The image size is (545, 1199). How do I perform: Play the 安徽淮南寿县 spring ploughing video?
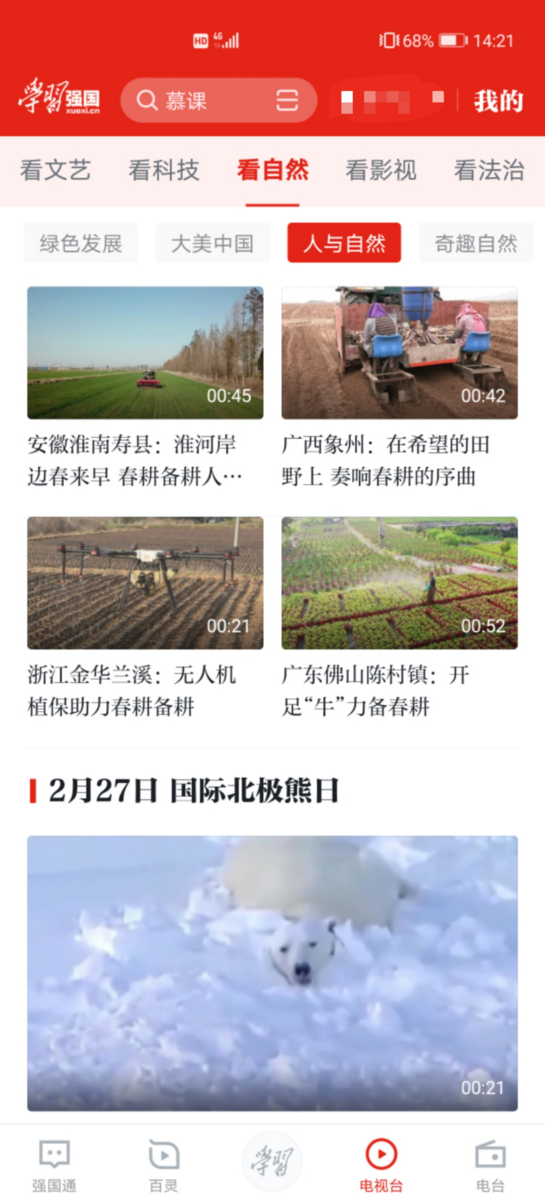pos(145,353)
